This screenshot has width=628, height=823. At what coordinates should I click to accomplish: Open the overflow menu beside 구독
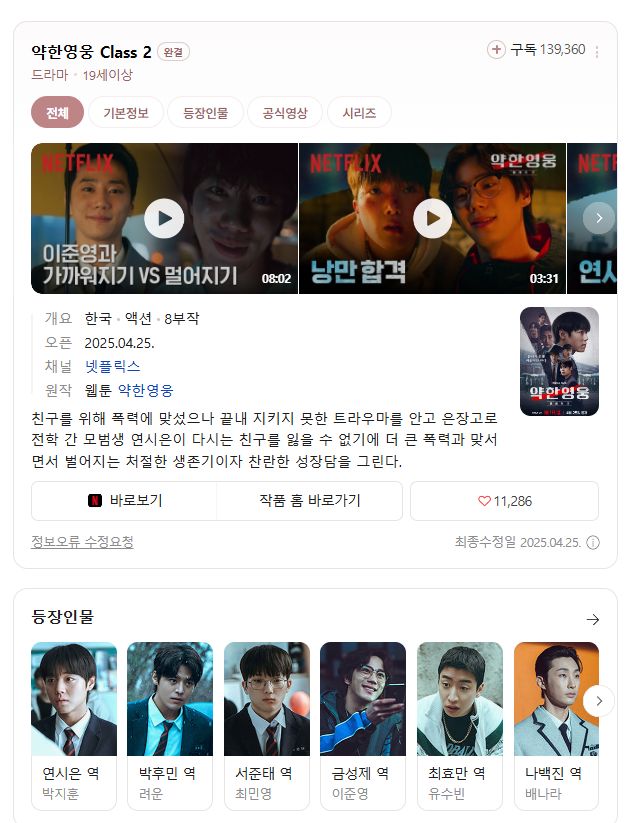point(597,51)
